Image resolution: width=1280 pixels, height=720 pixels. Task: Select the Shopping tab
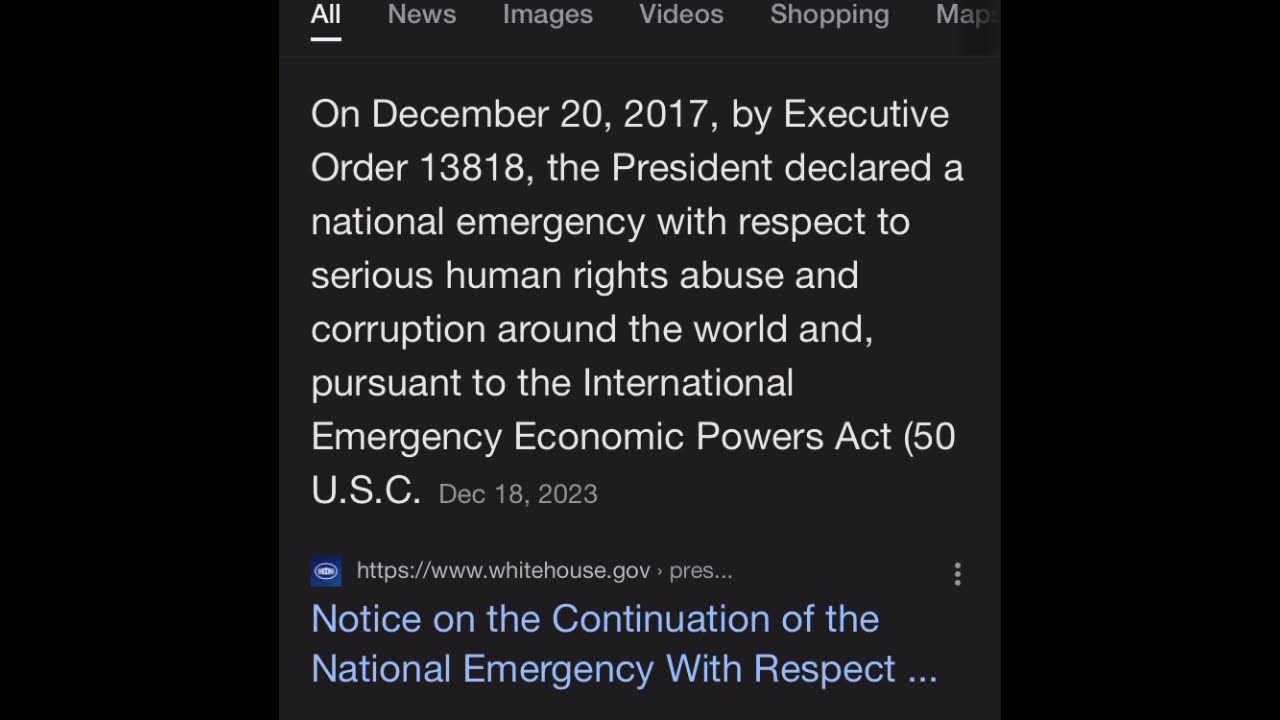coord(829,15)
